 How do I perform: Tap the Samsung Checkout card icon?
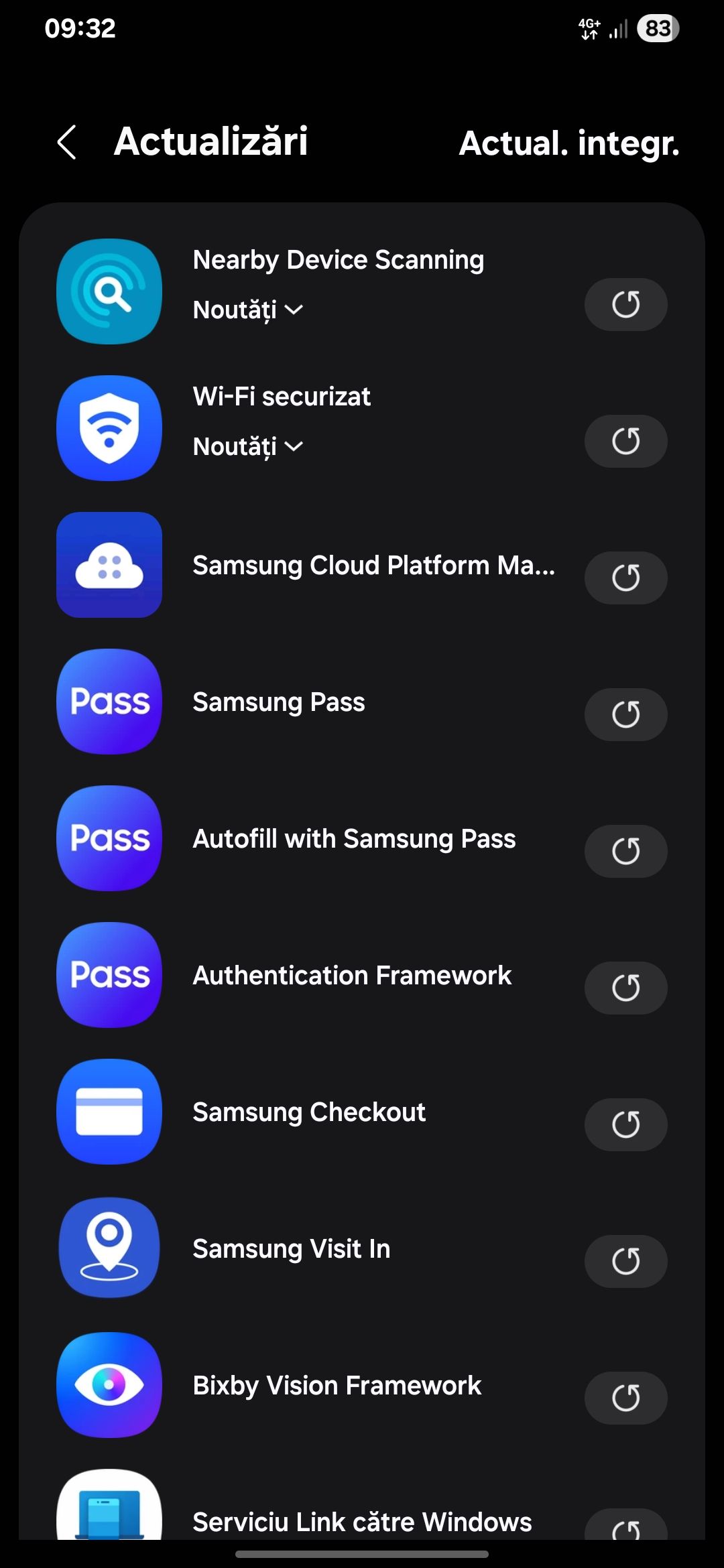pyautogui.click(x=109, y=1112)
